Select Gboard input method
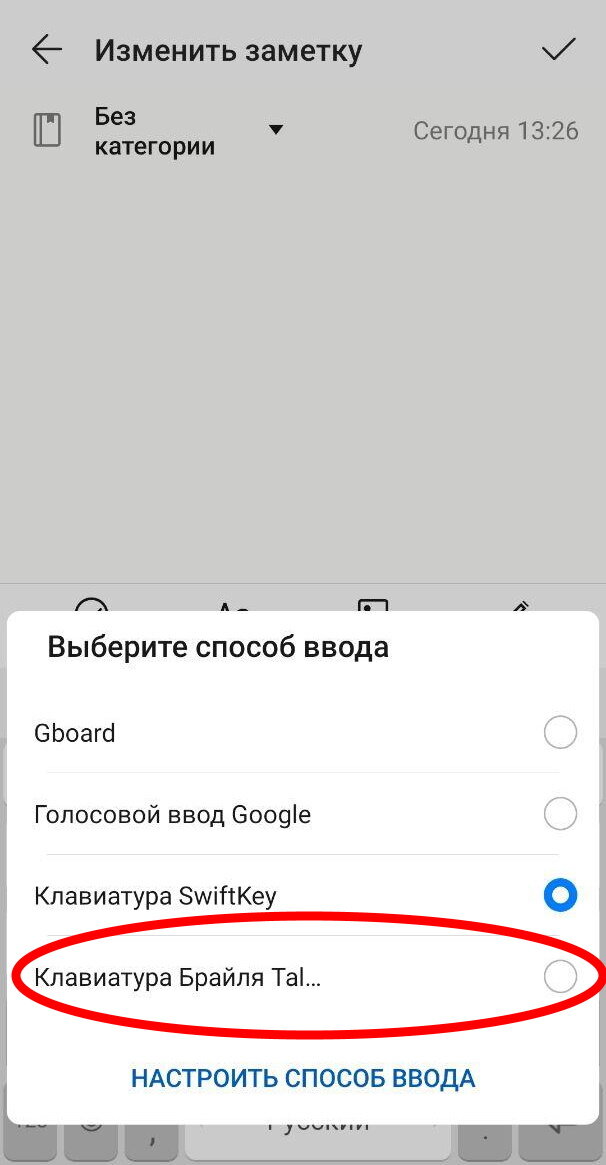 coord(303,733)
